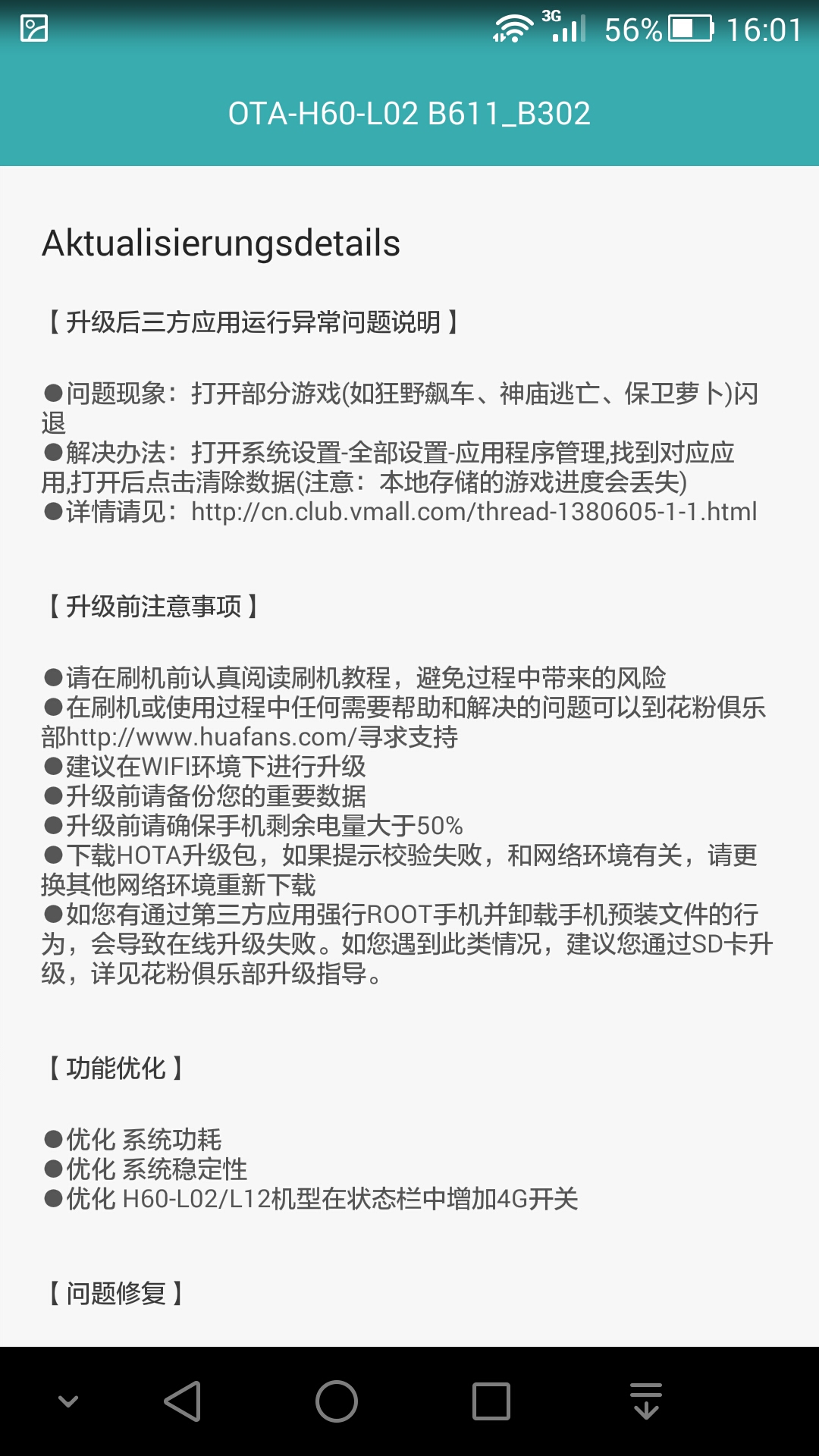The height and width of the screenshot is (1456, 819).
Task: Open the recent apps overview
Action: (x=491, y=1401)
